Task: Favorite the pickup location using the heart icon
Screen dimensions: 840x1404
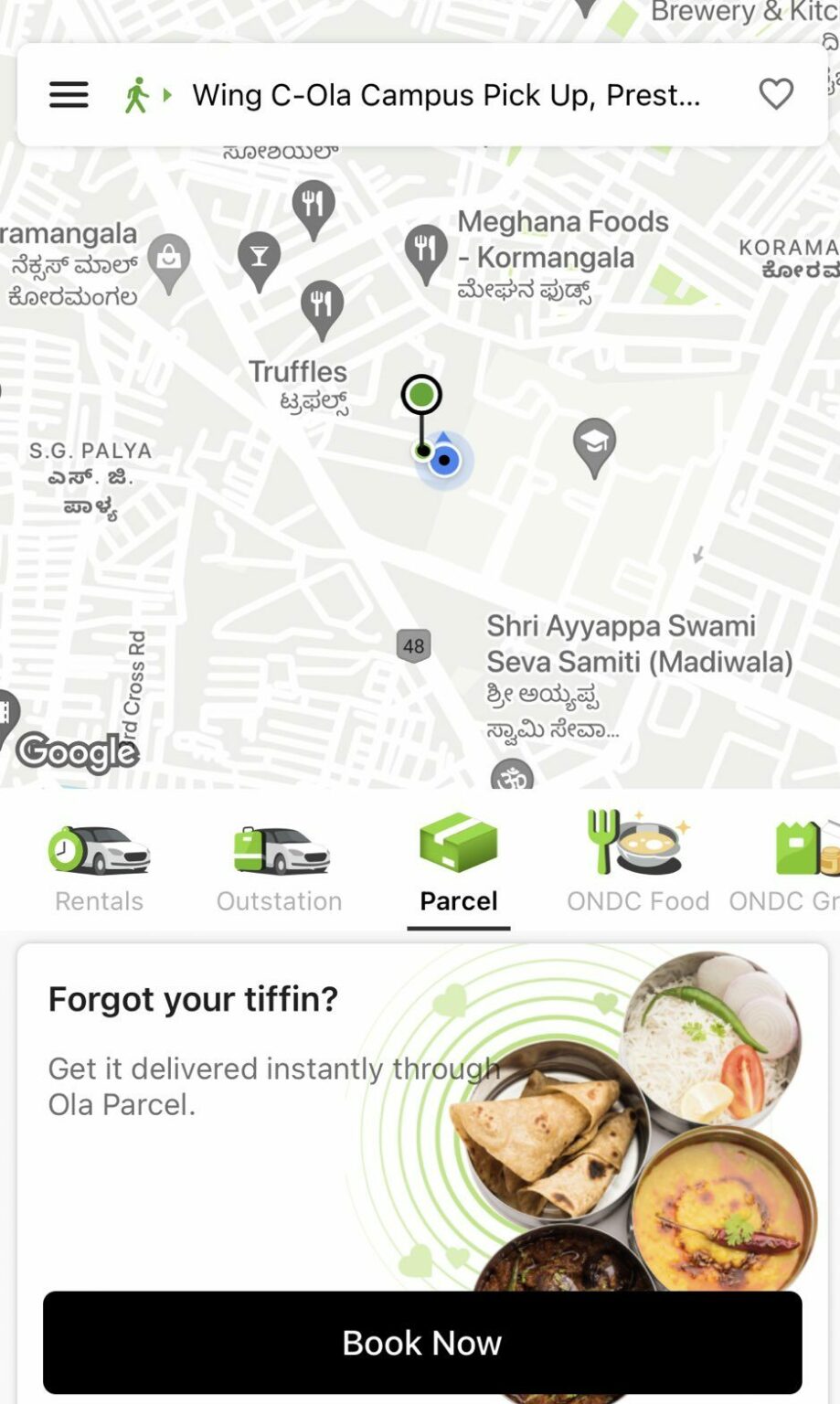Action: pos(776,92)
